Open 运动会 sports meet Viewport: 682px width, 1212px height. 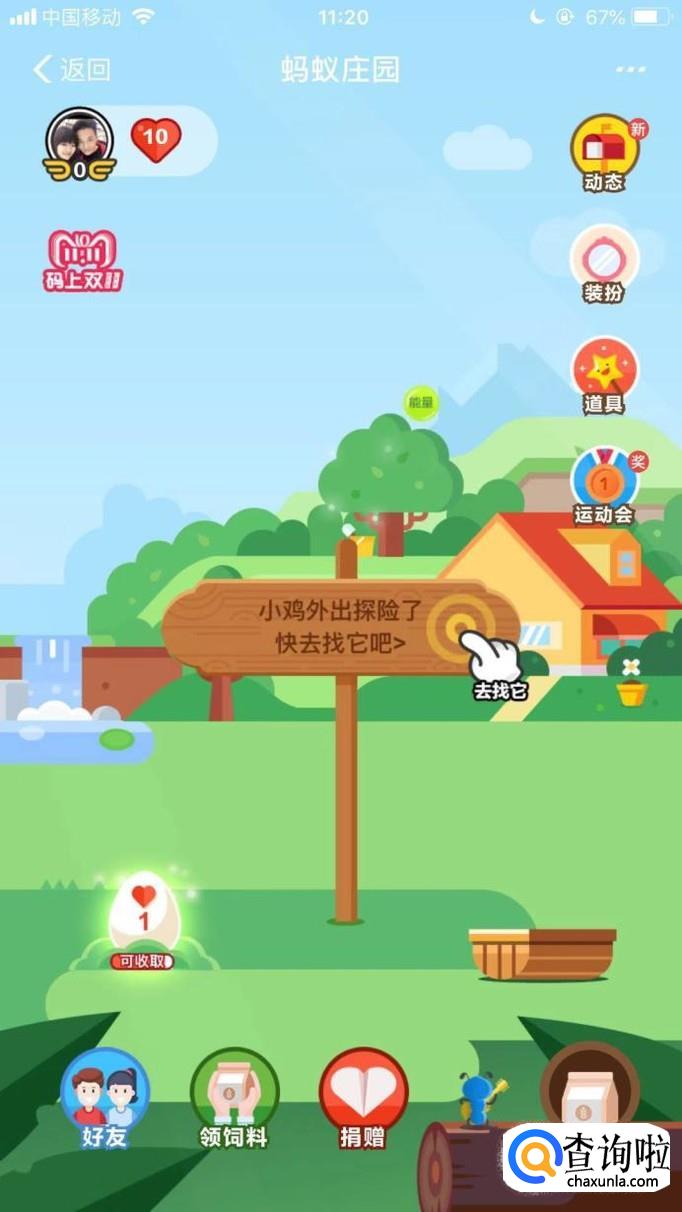click(604, 486)
